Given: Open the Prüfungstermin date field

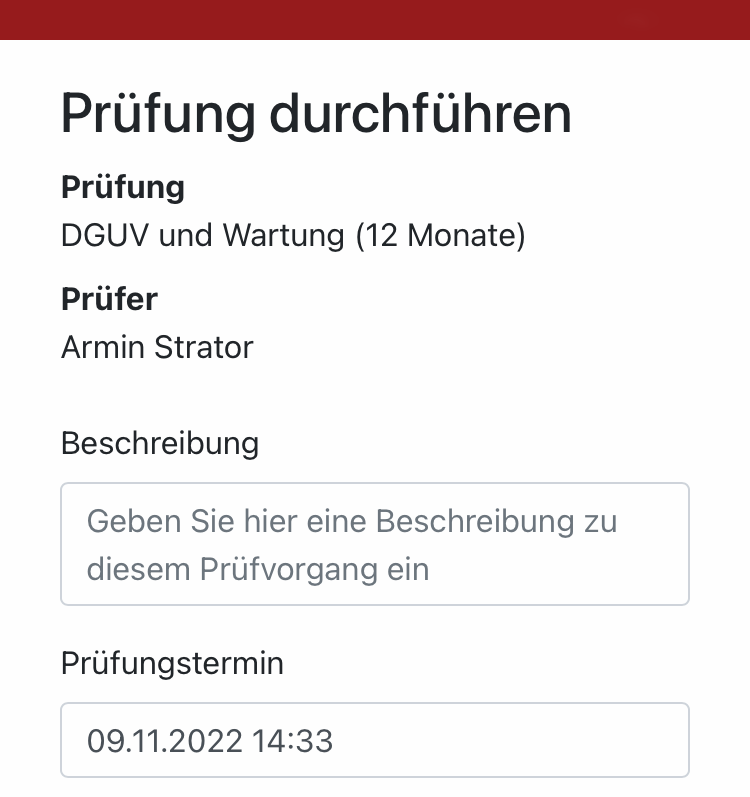Looking at the screenshot, I should pos(375,740).
